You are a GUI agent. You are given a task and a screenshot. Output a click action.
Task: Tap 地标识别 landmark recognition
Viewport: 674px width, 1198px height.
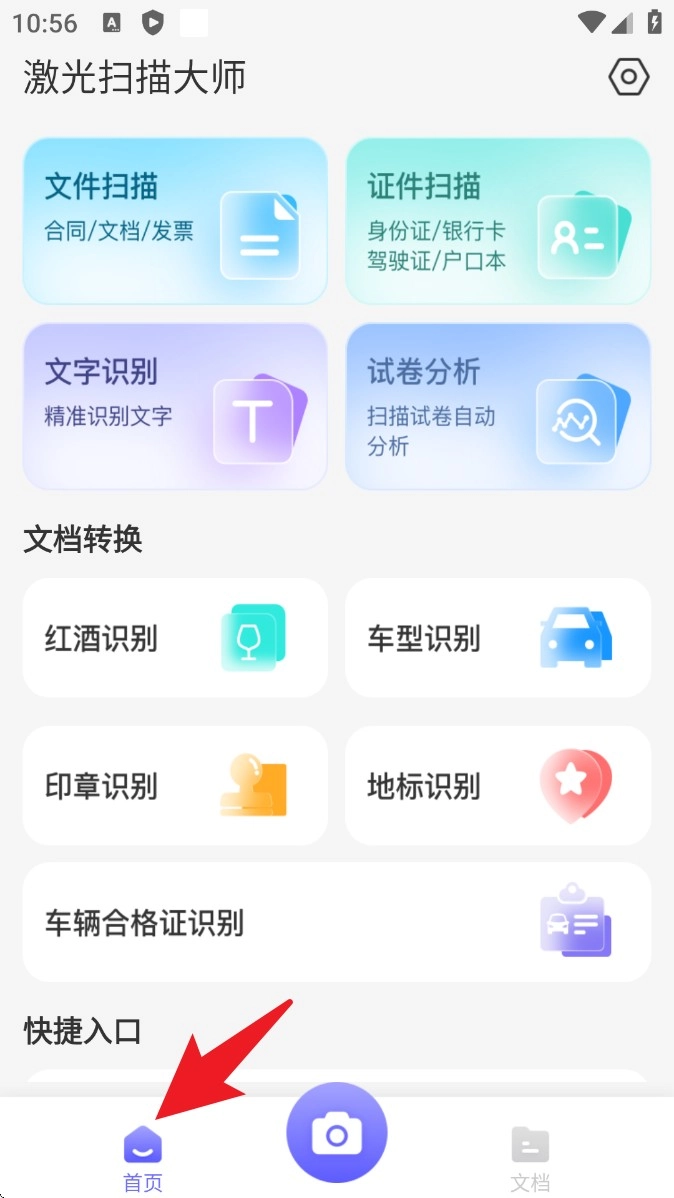pyautogui.click(x=498, y=786)
